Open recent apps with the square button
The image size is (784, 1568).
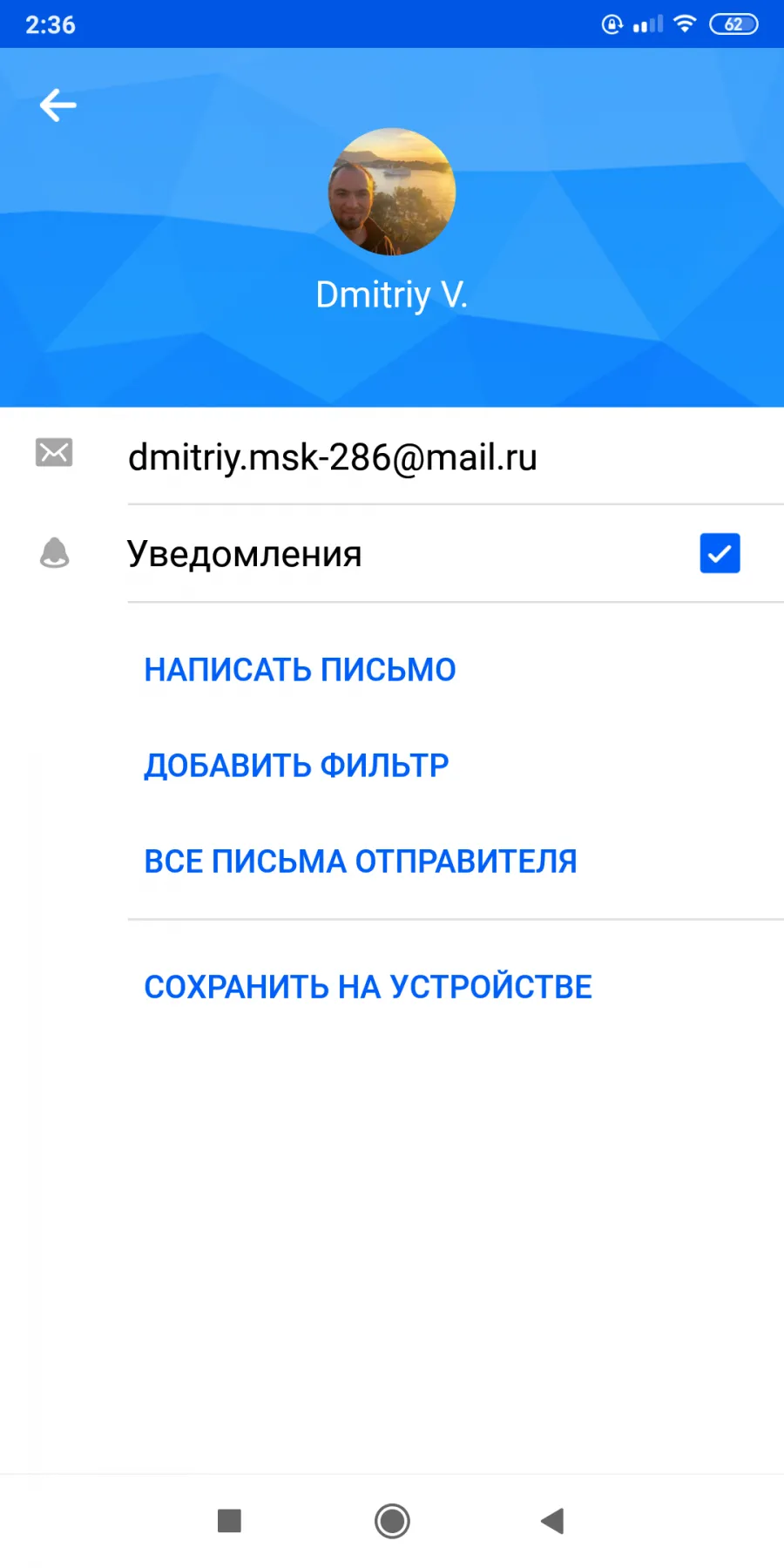pos(229,1521)
